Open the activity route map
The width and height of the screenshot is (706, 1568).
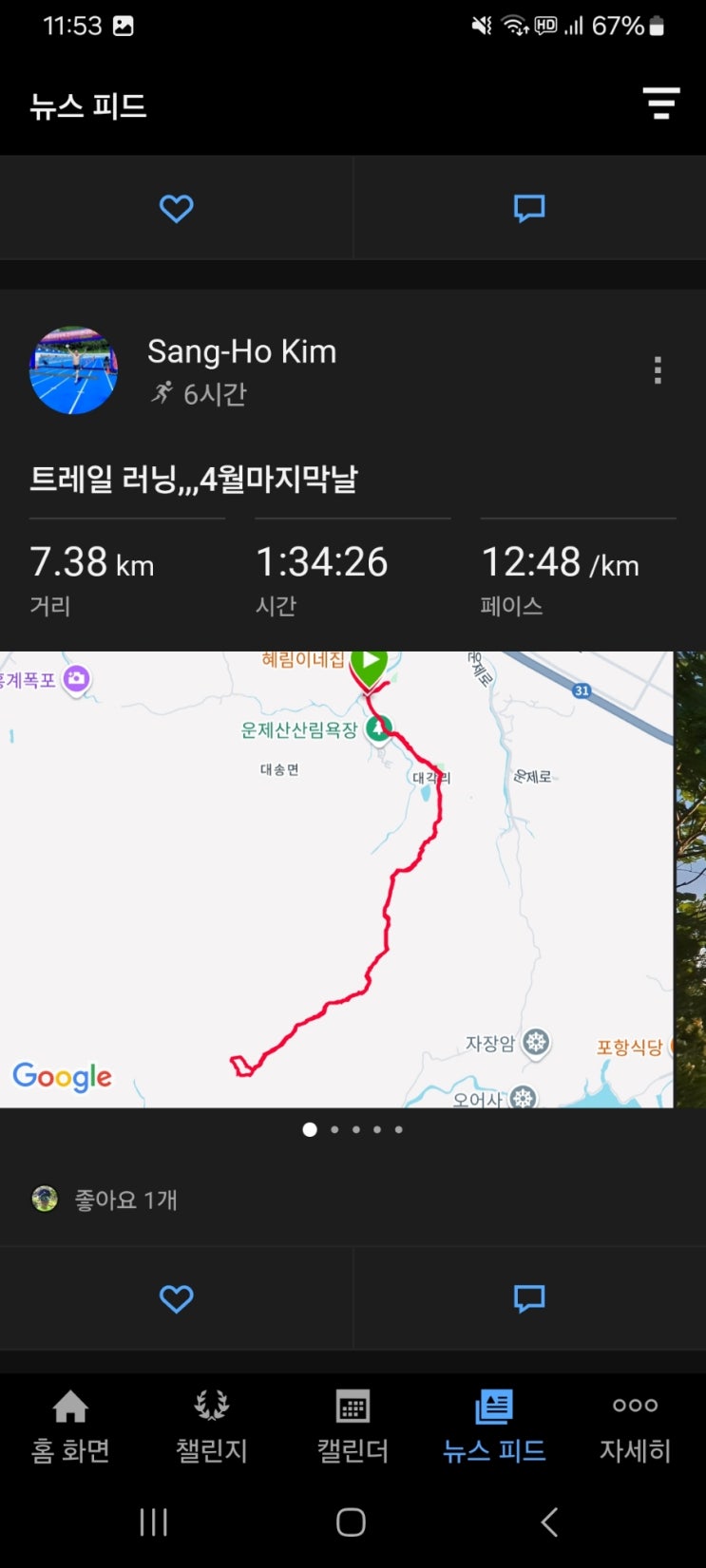tap(336, 879)
